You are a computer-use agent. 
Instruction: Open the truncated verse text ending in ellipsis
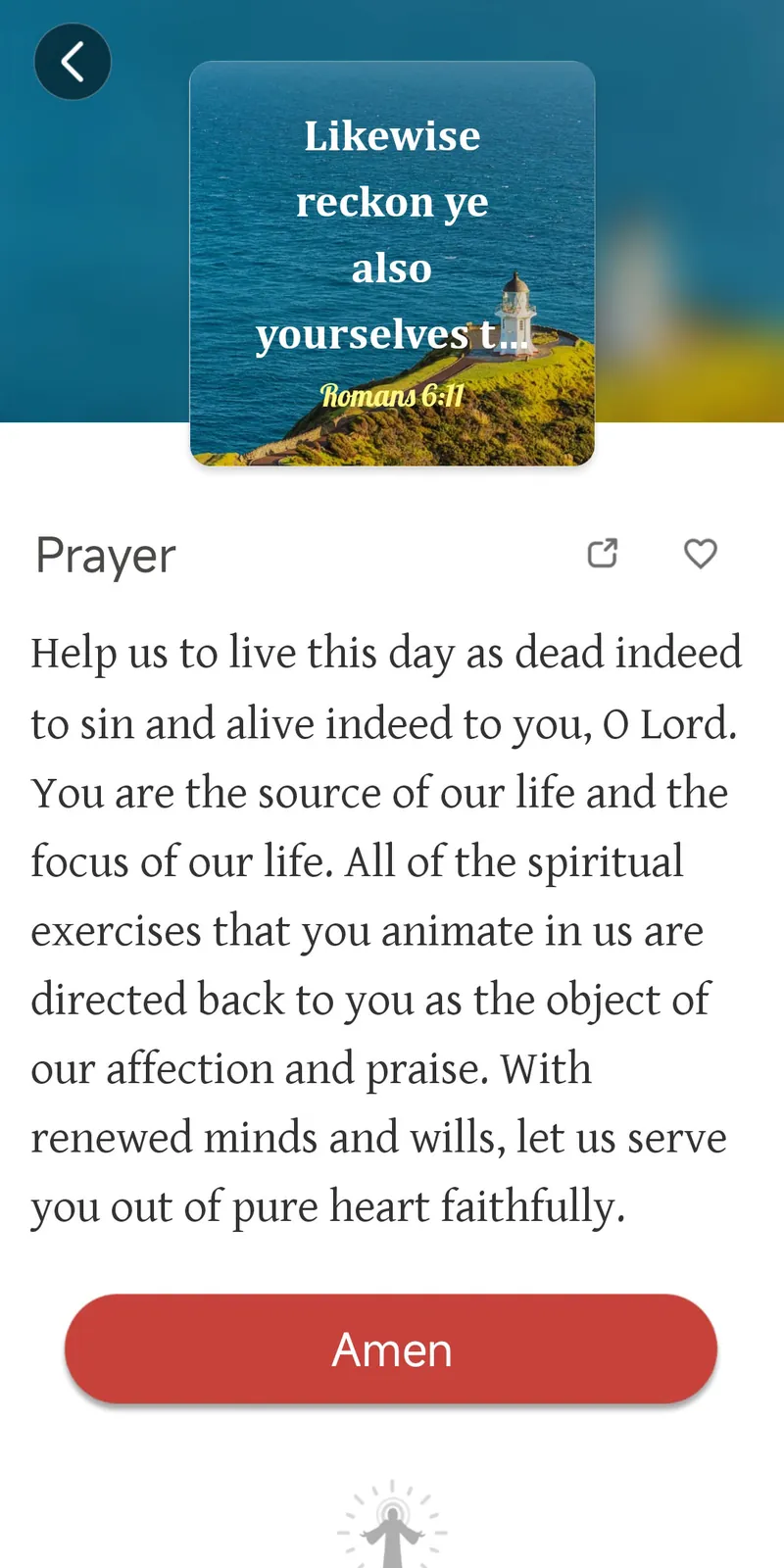click(x=392, y=333)
